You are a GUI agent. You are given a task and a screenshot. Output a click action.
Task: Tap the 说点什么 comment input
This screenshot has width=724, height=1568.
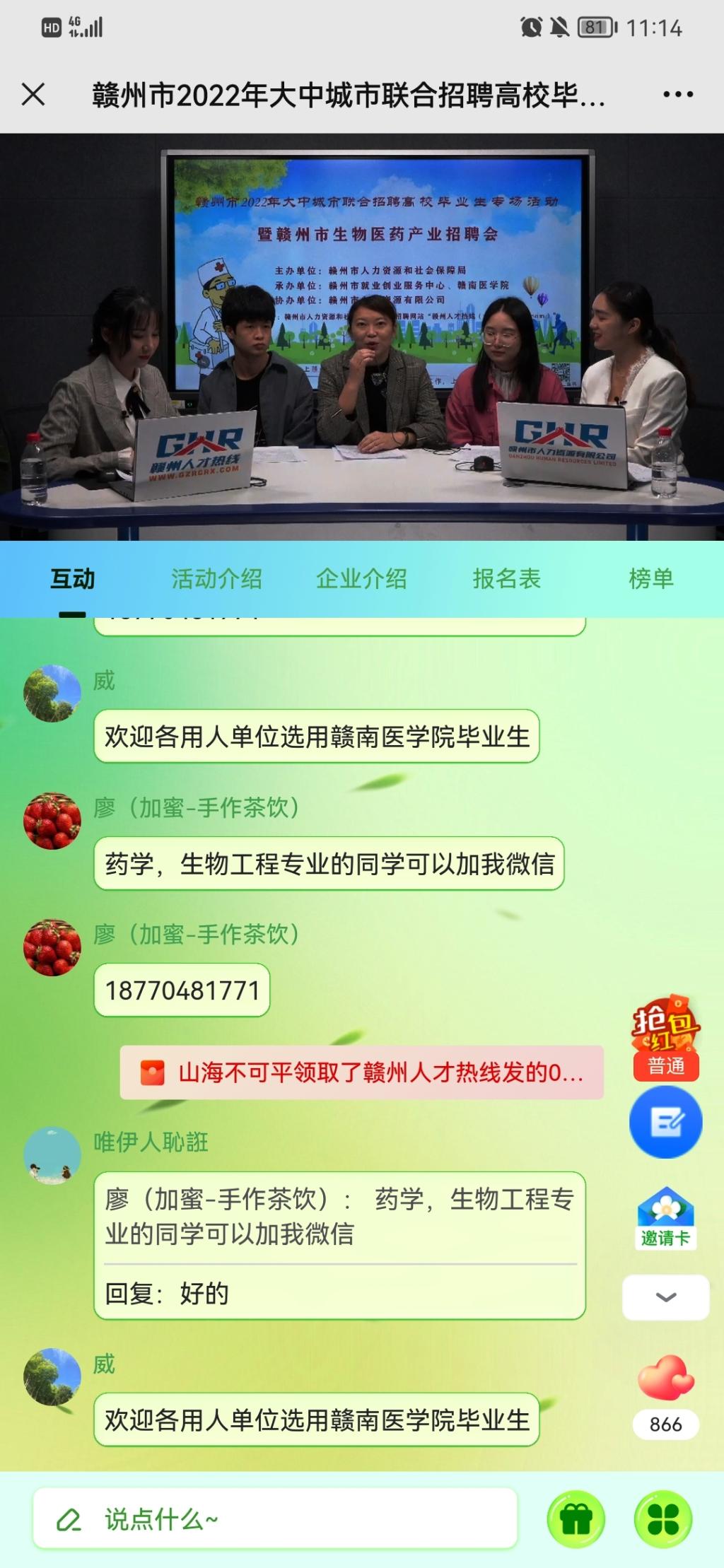(x=276, y=1519)
